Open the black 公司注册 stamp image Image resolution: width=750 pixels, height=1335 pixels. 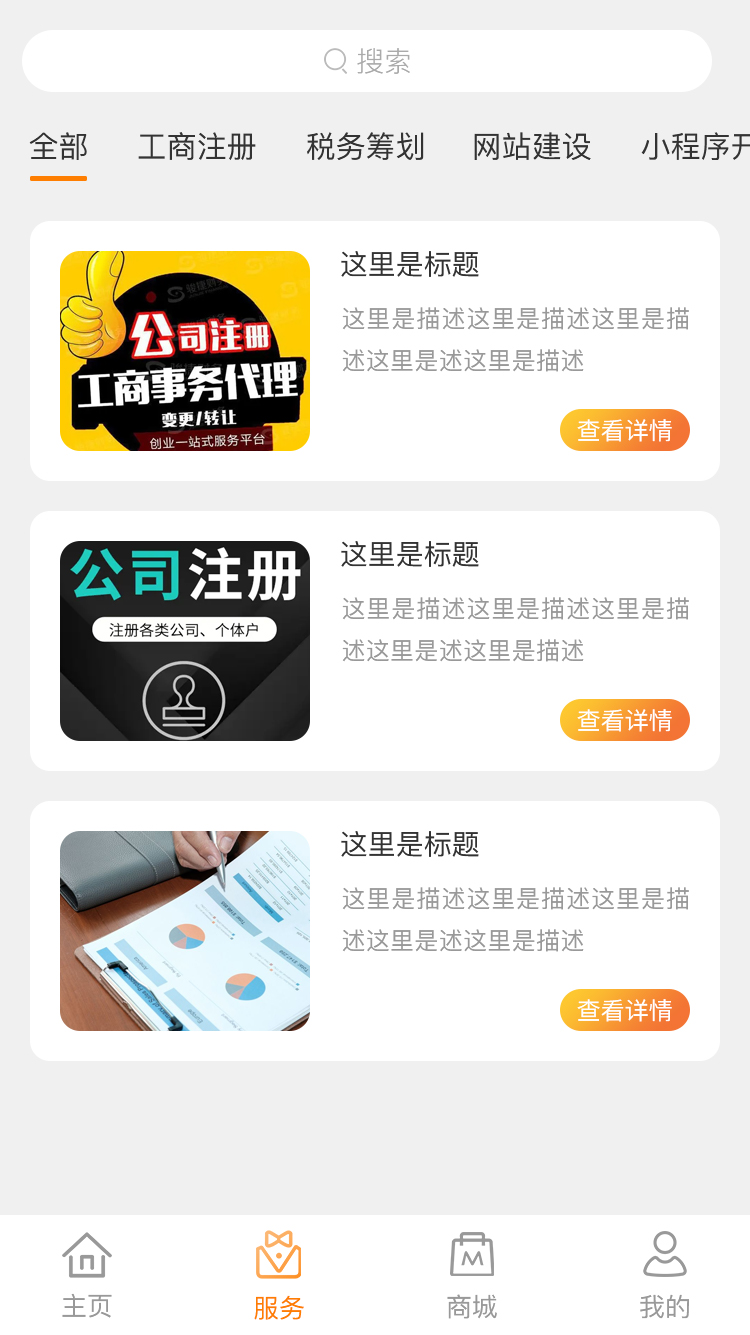tap(185, 641)
